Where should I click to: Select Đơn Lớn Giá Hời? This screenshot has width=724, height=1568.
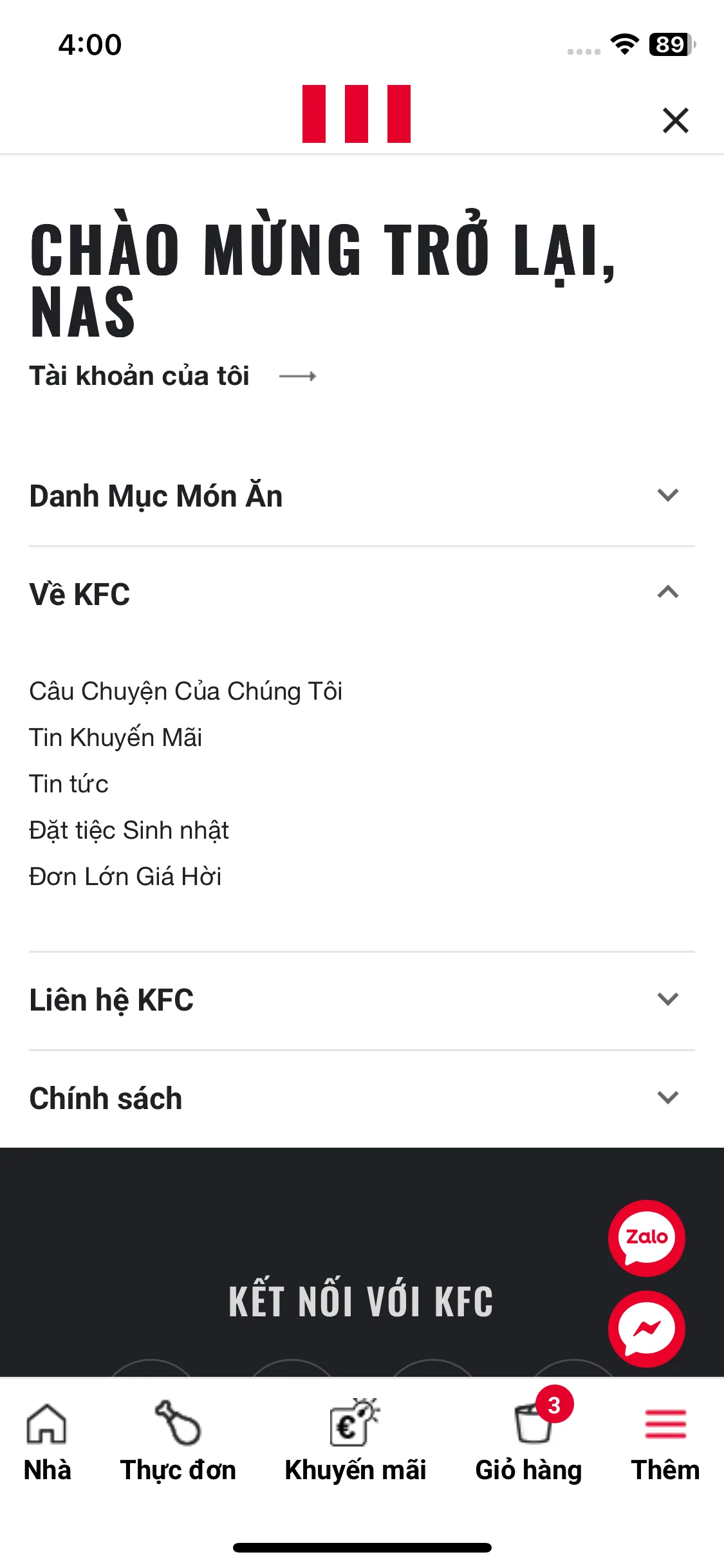125,877
